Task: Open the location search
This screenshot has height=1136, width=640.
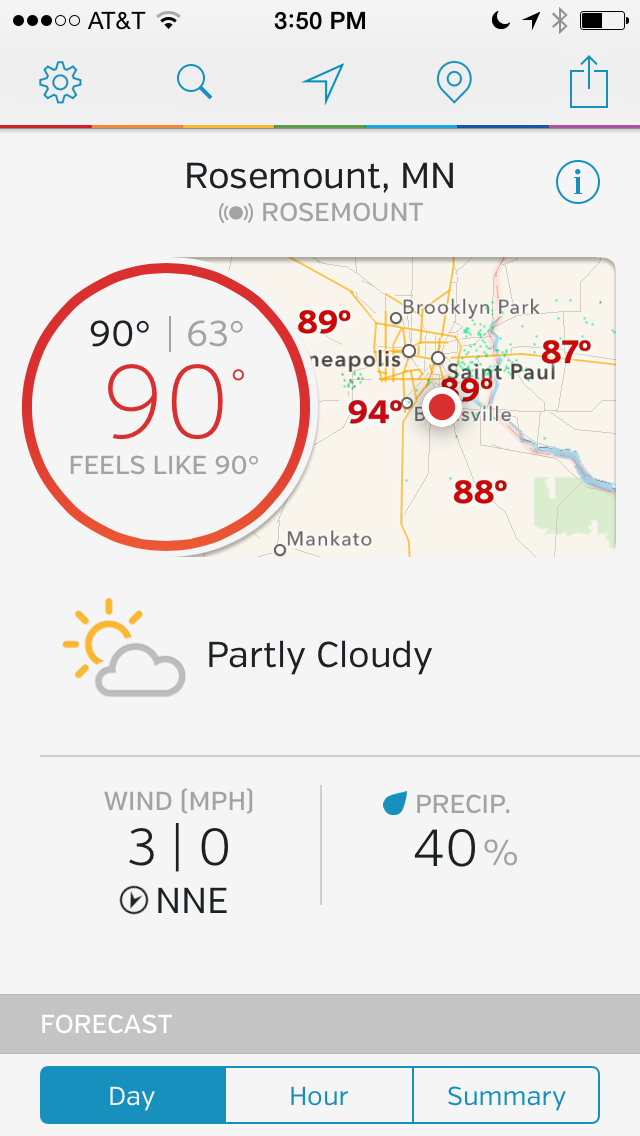Action: 194,82
